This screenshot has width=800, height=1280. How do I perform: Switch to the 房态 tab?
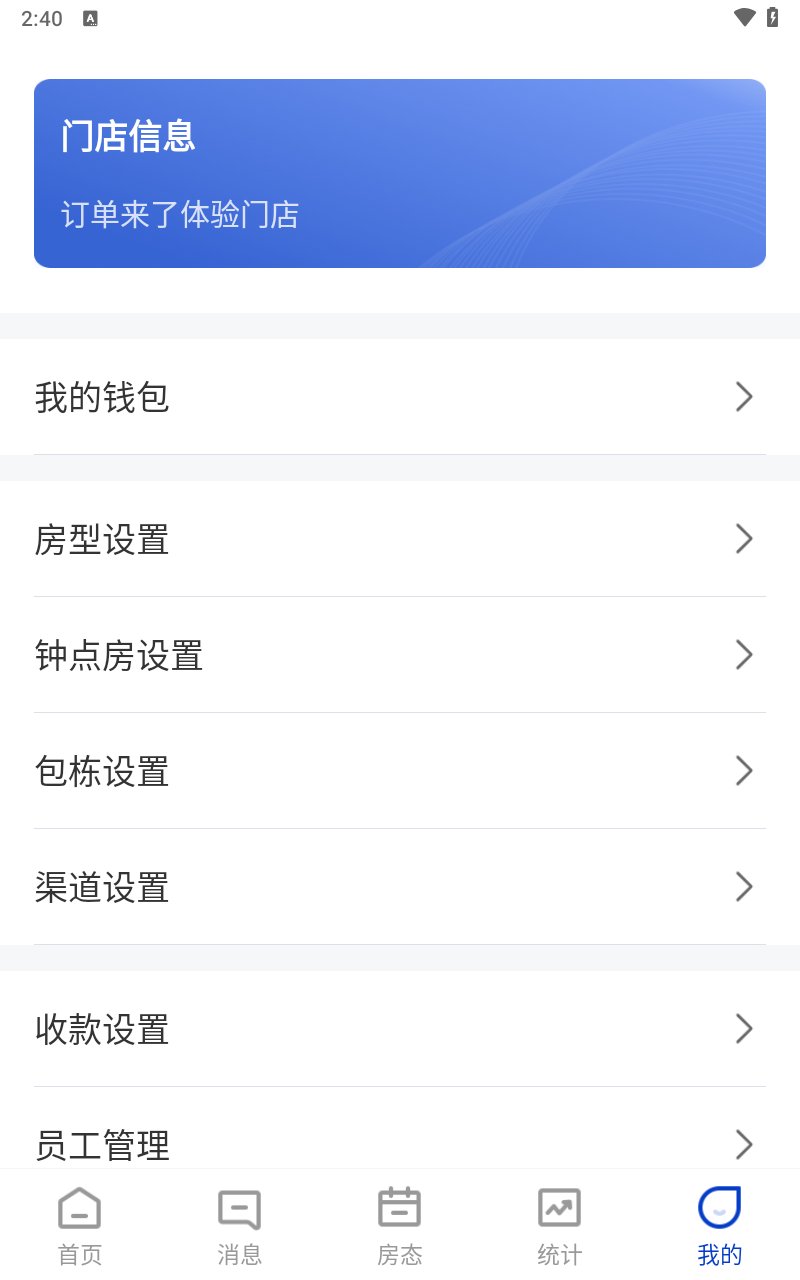click(x=399, y=1225)
